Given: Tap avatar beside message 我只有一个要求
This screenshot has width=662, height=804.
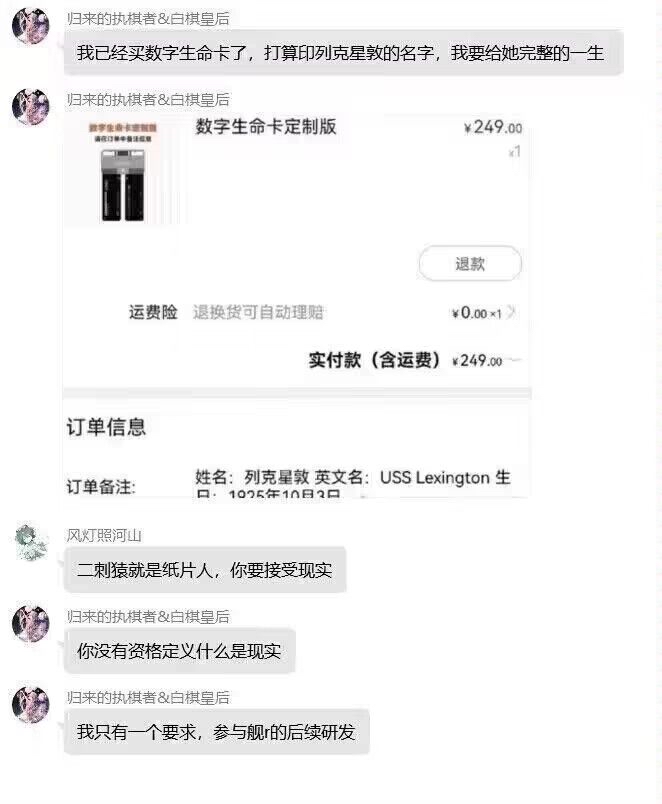Looking at the screenshot, I should 31,705.
